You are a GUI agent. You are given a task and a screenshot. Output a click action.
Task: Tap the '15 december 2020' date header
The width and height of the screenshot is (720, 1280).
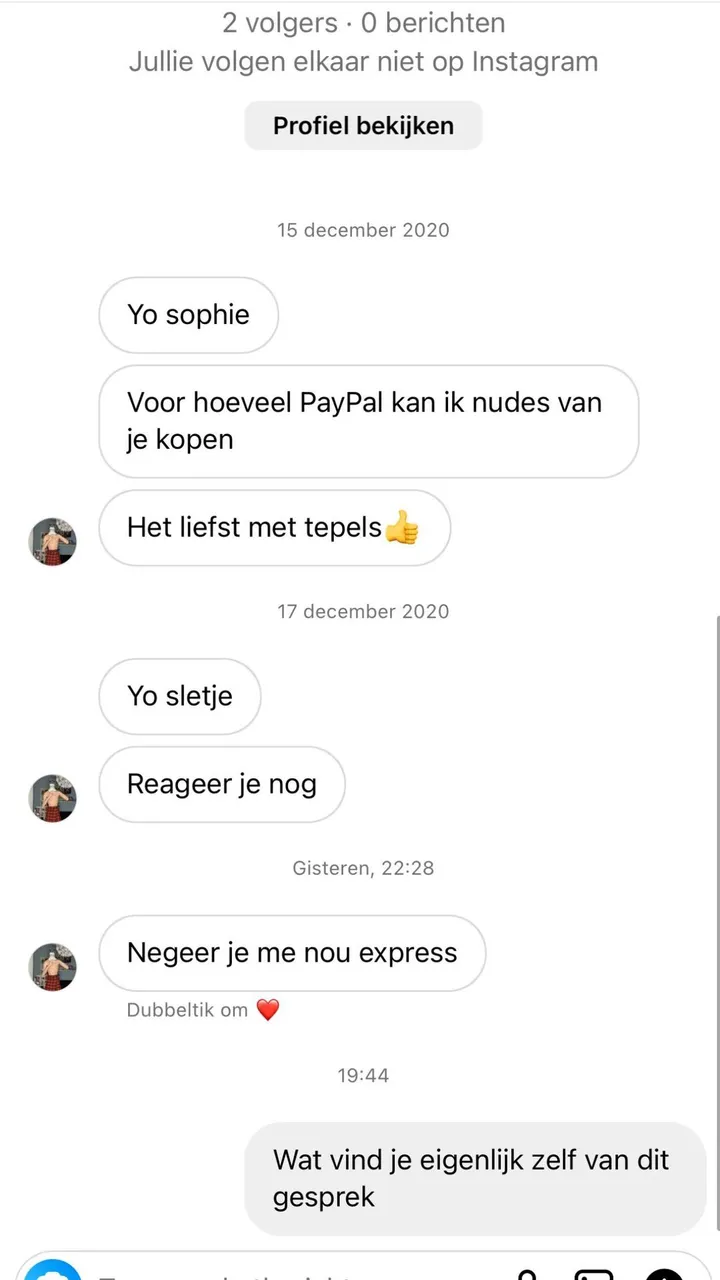pyautogui.click(x=363, y=229)
